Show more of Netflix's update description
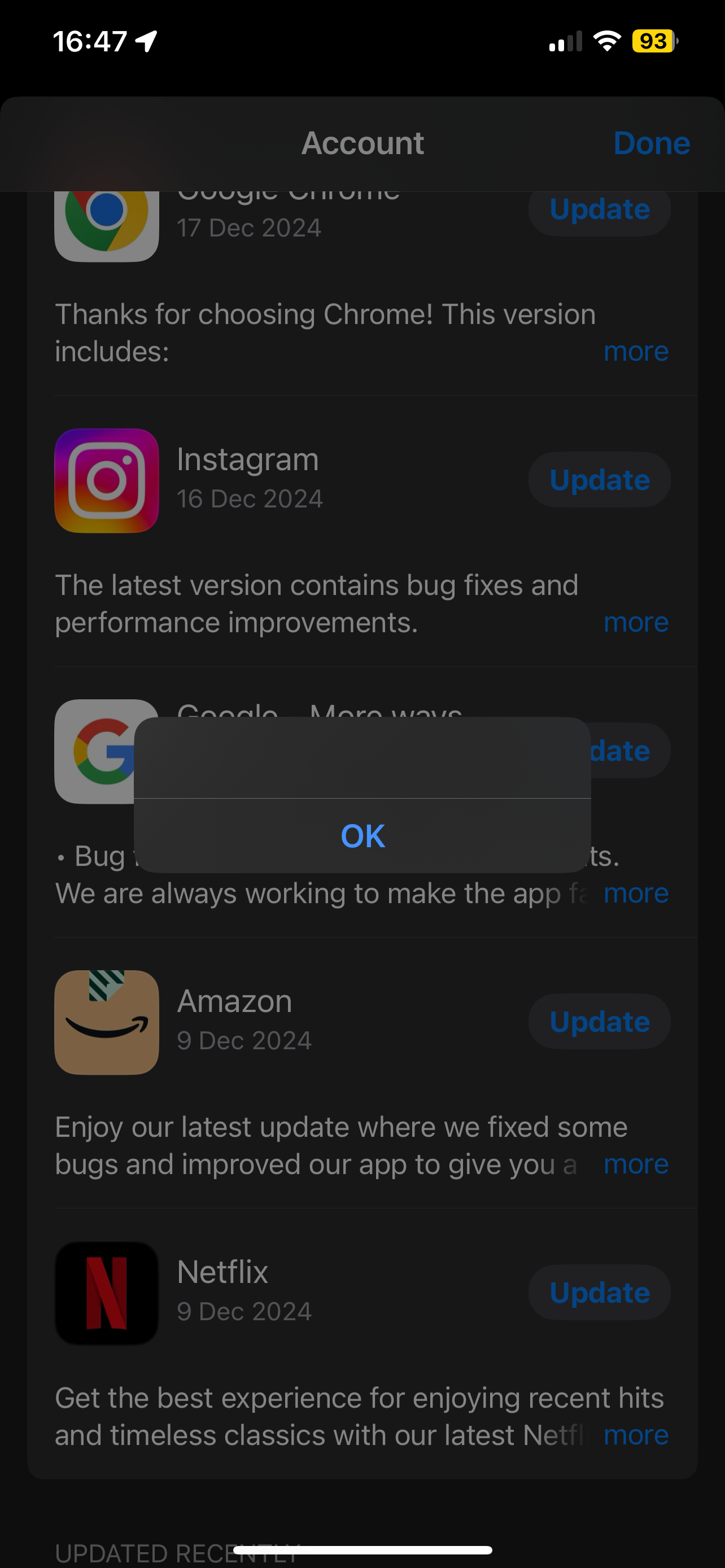 pos(636,1435)
